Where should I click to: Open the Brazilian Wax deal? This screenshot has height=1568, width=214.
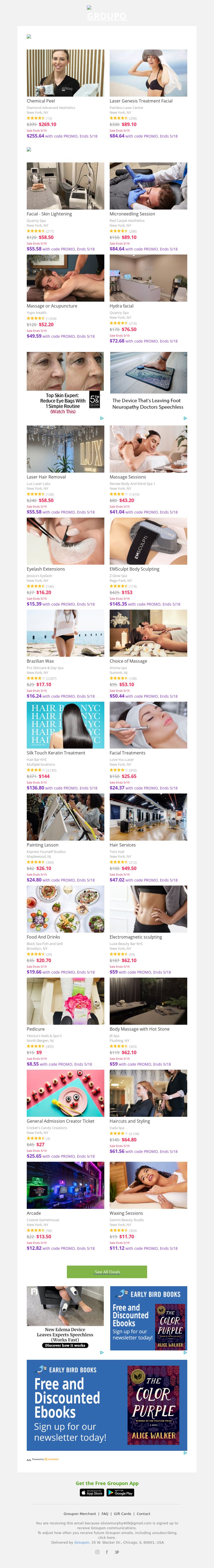click(x=65, y=632)
